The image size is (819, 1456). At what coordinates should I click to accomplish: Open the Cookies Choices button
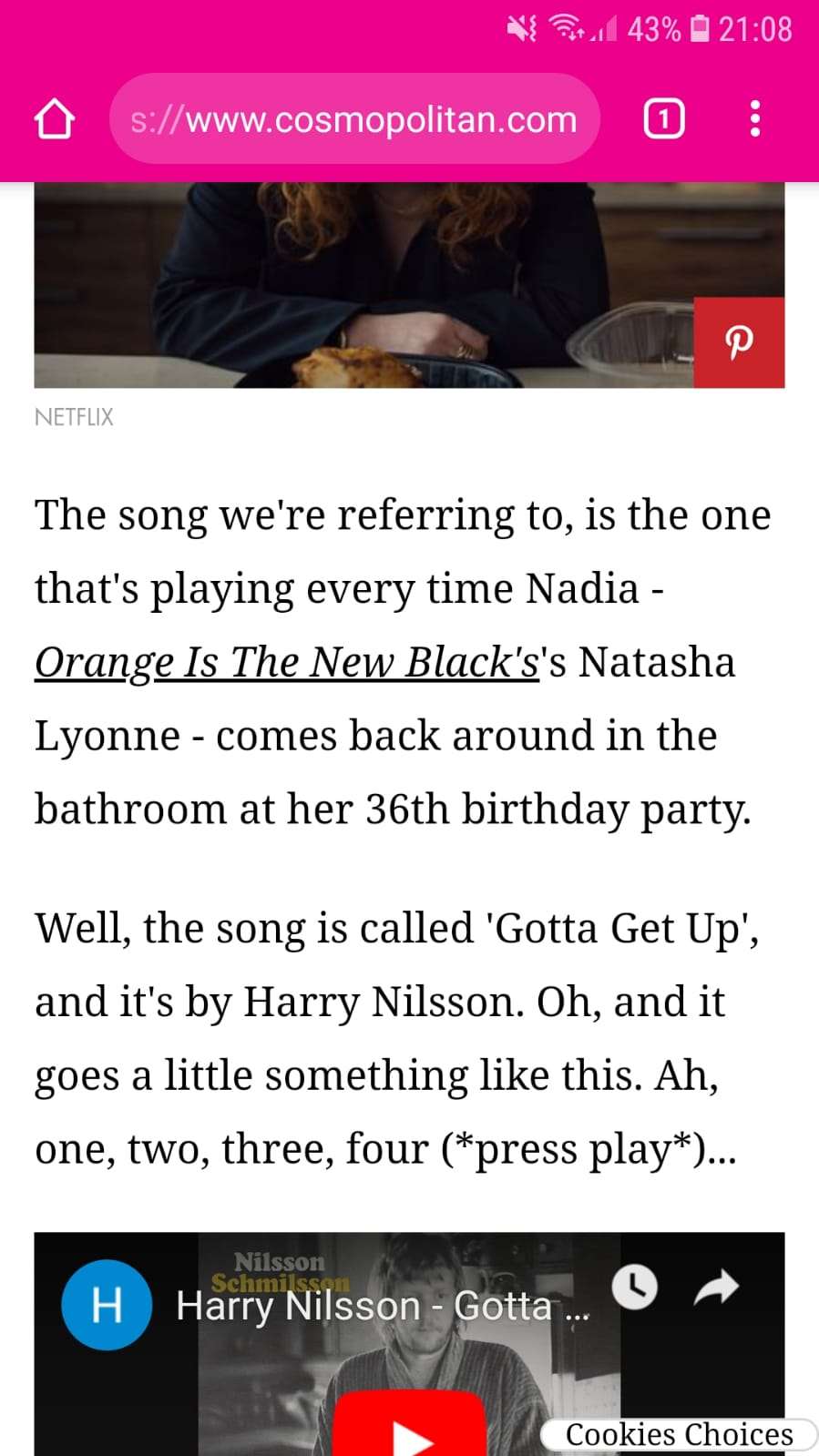(679, 1434)
